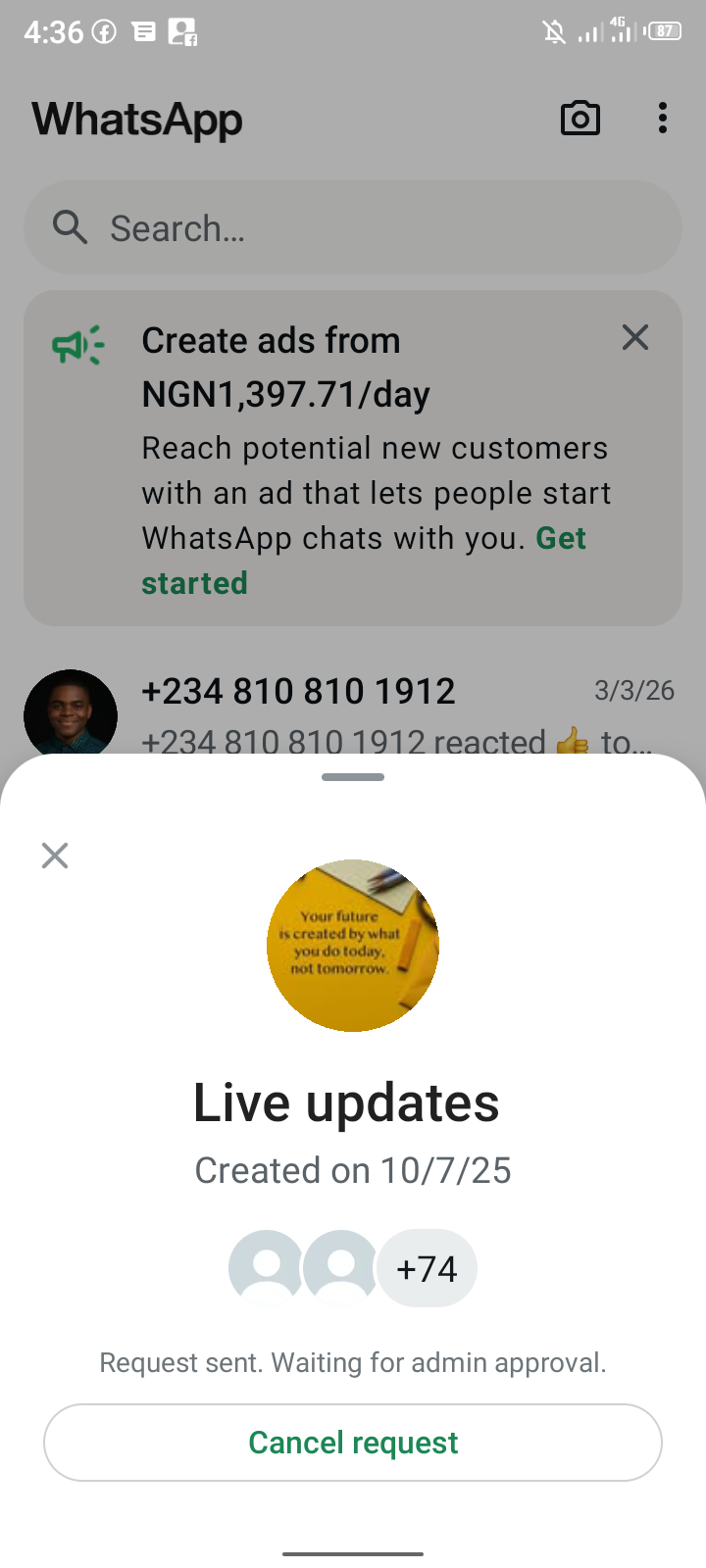This screenshot has width=706, height=1568.
Task: Cancel the group join request
Action: tap(353, 1443)
